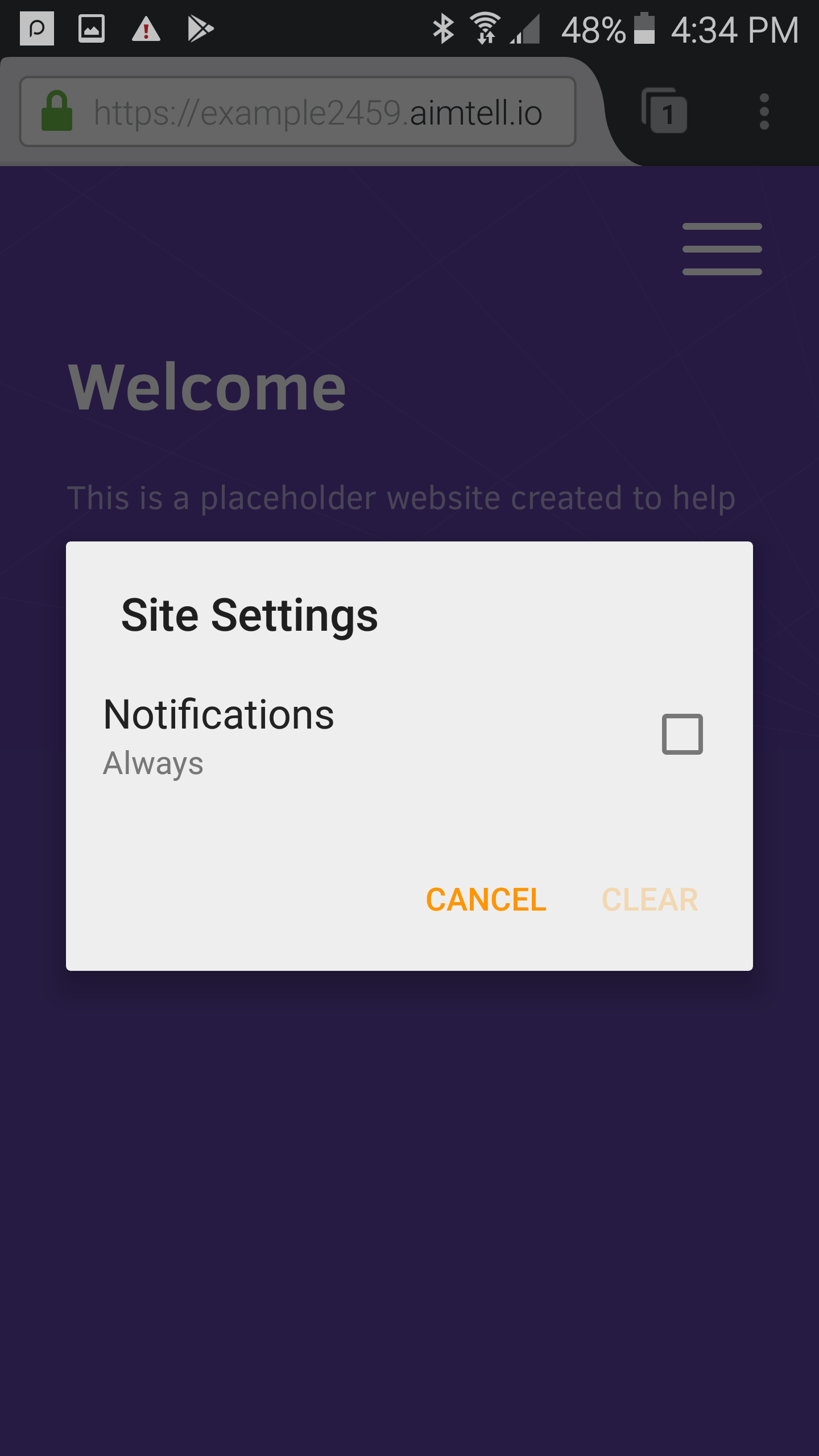Tap the Clear button
This screenshot has width=819, height=1456.
650,900
